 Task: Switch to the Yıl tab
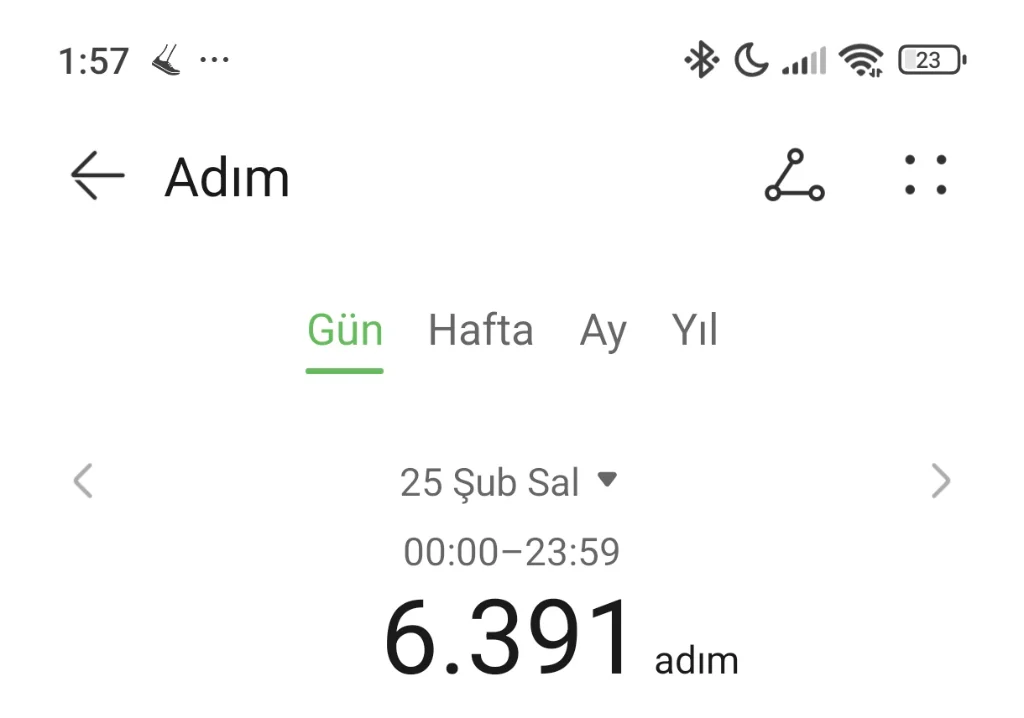point(695,331)
